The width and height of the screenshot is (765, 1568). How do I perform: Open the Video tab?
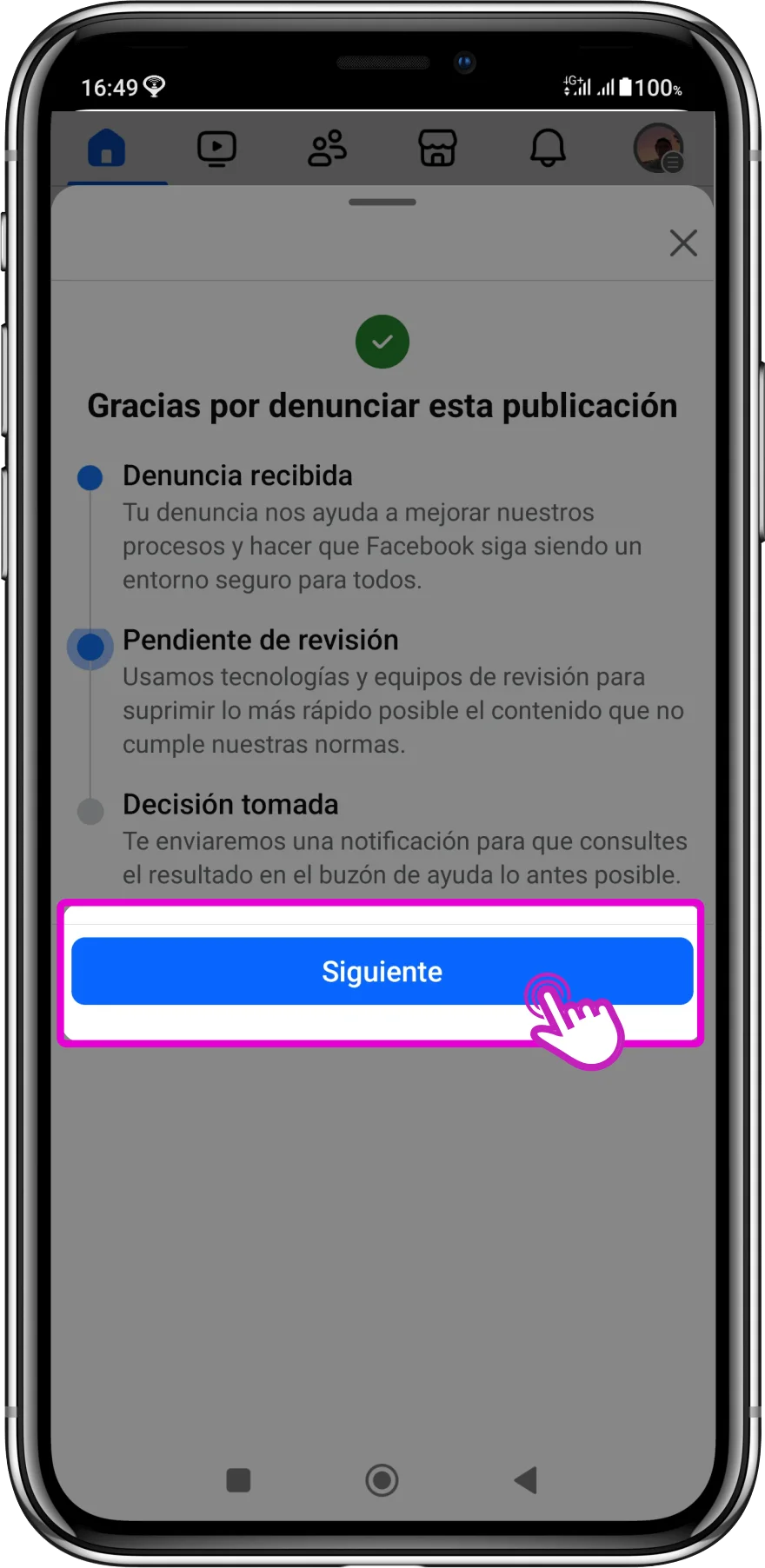216,149
